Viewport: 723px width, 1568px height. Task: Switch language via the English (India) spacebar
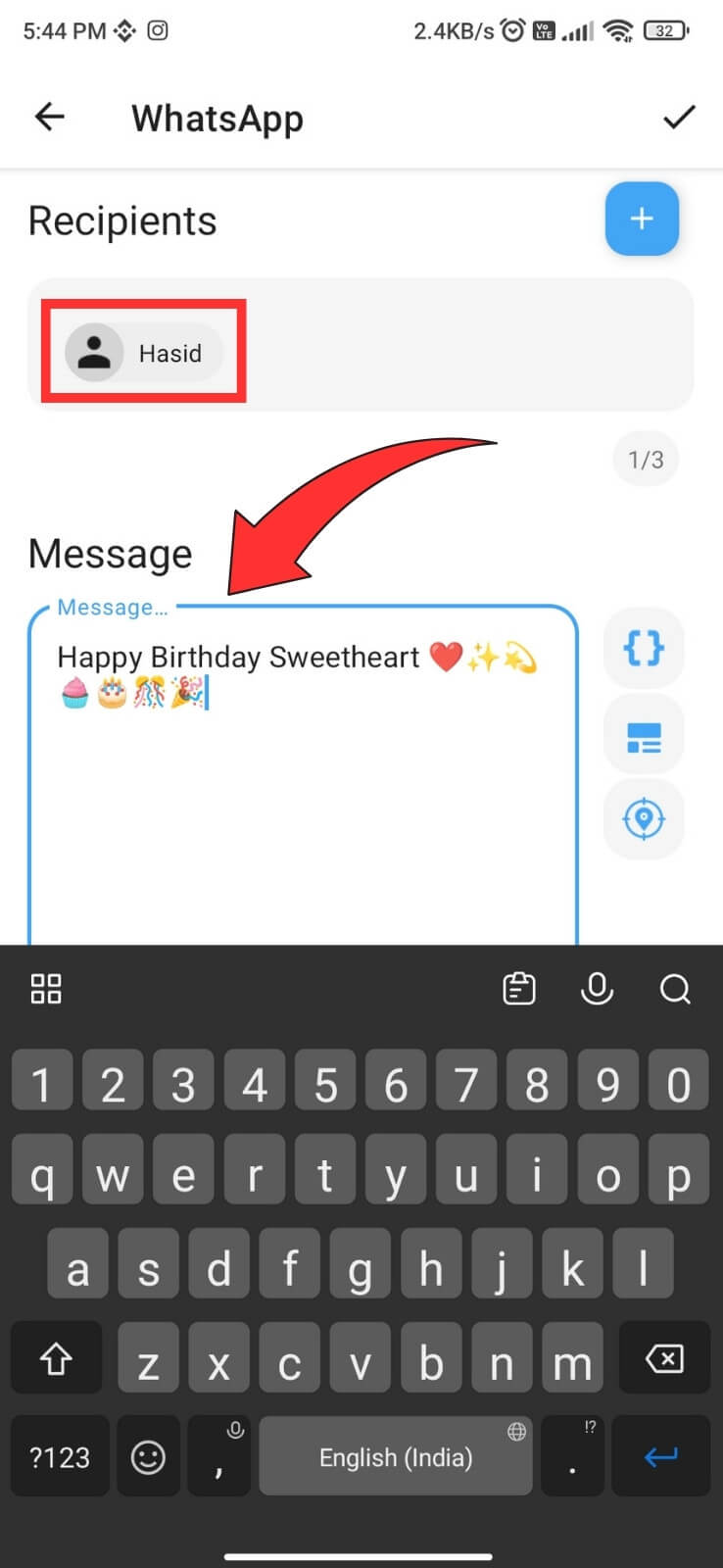(x=395, y=1457)
